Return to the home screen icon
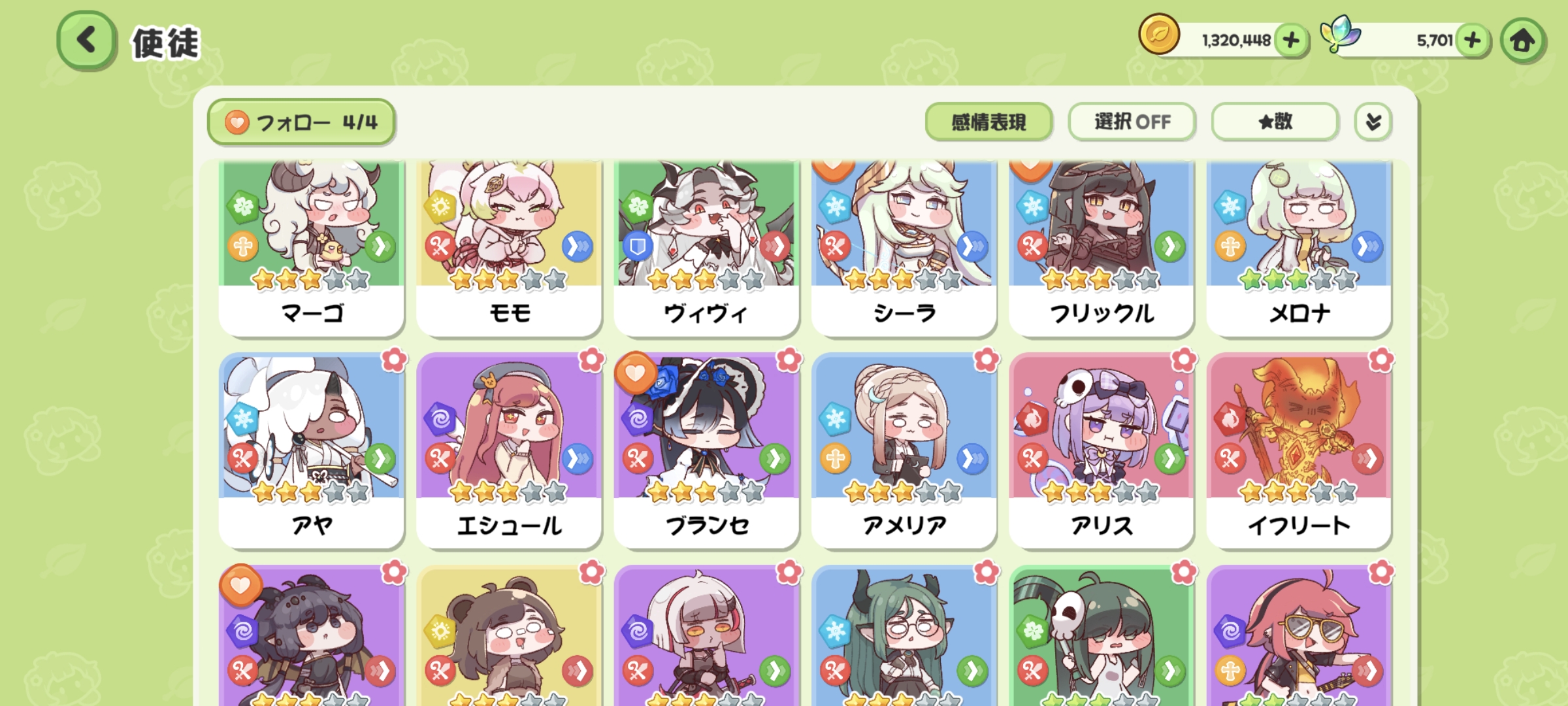 [1522, 41]
